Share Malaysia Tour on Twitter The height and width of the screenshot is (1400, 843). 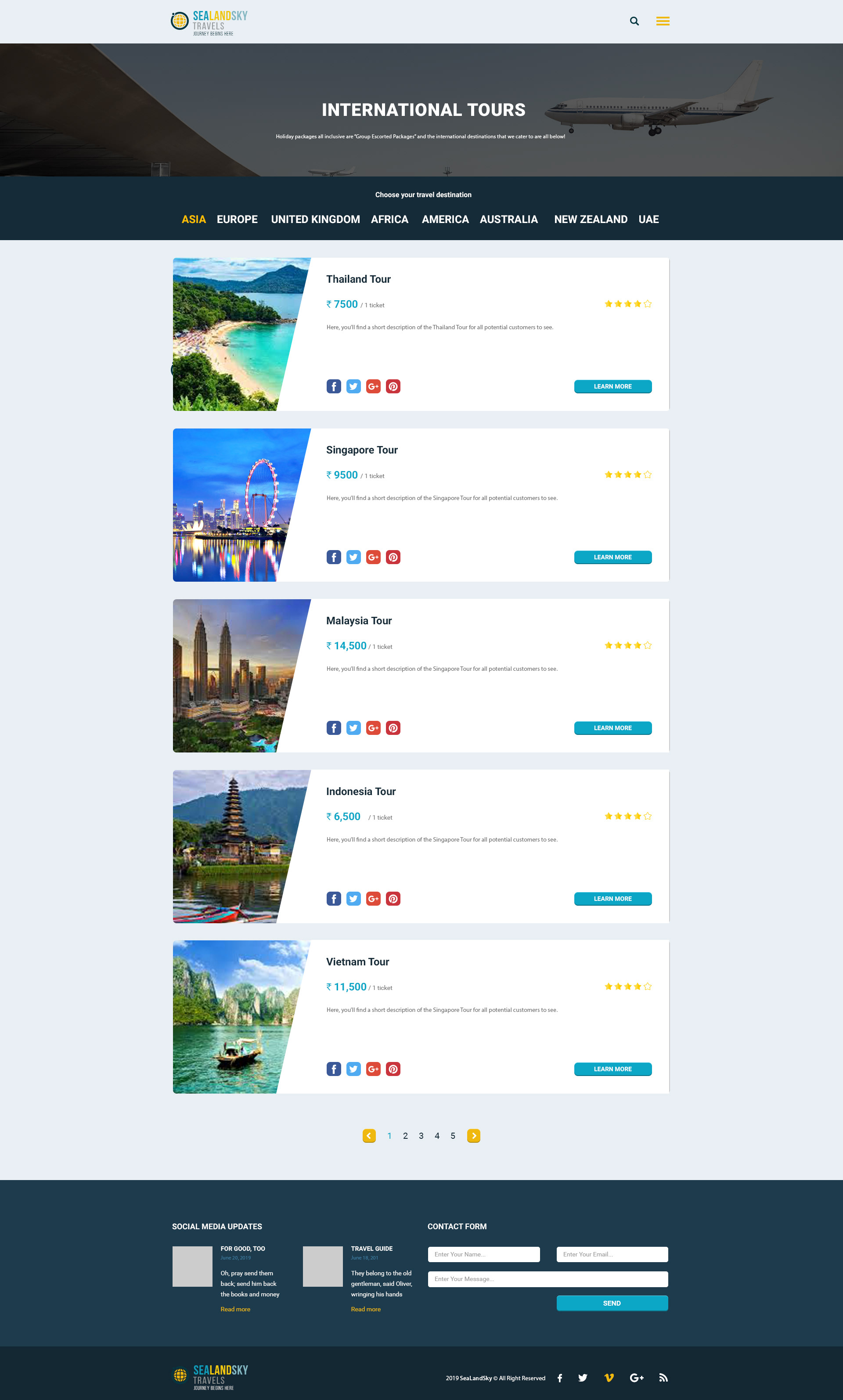click(353, 728)
